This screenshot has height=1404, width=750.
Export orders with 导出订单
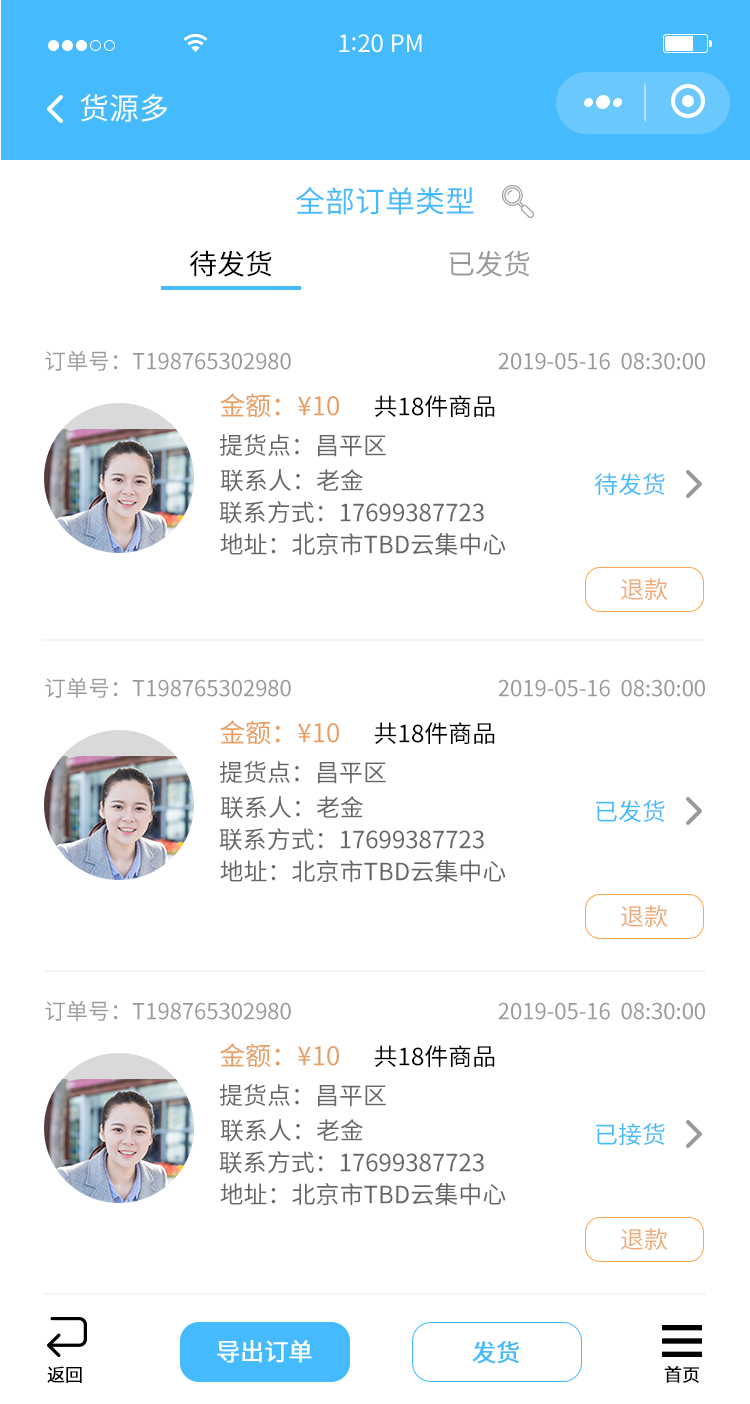[x=265, y=1352]
